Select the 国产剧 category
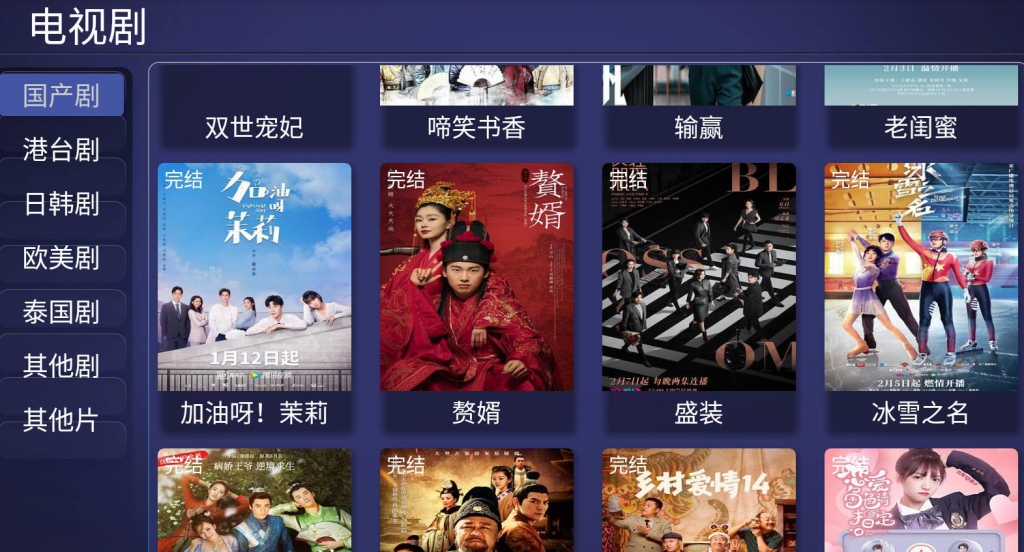1024x552 pixels. click(x=62, y=95)
